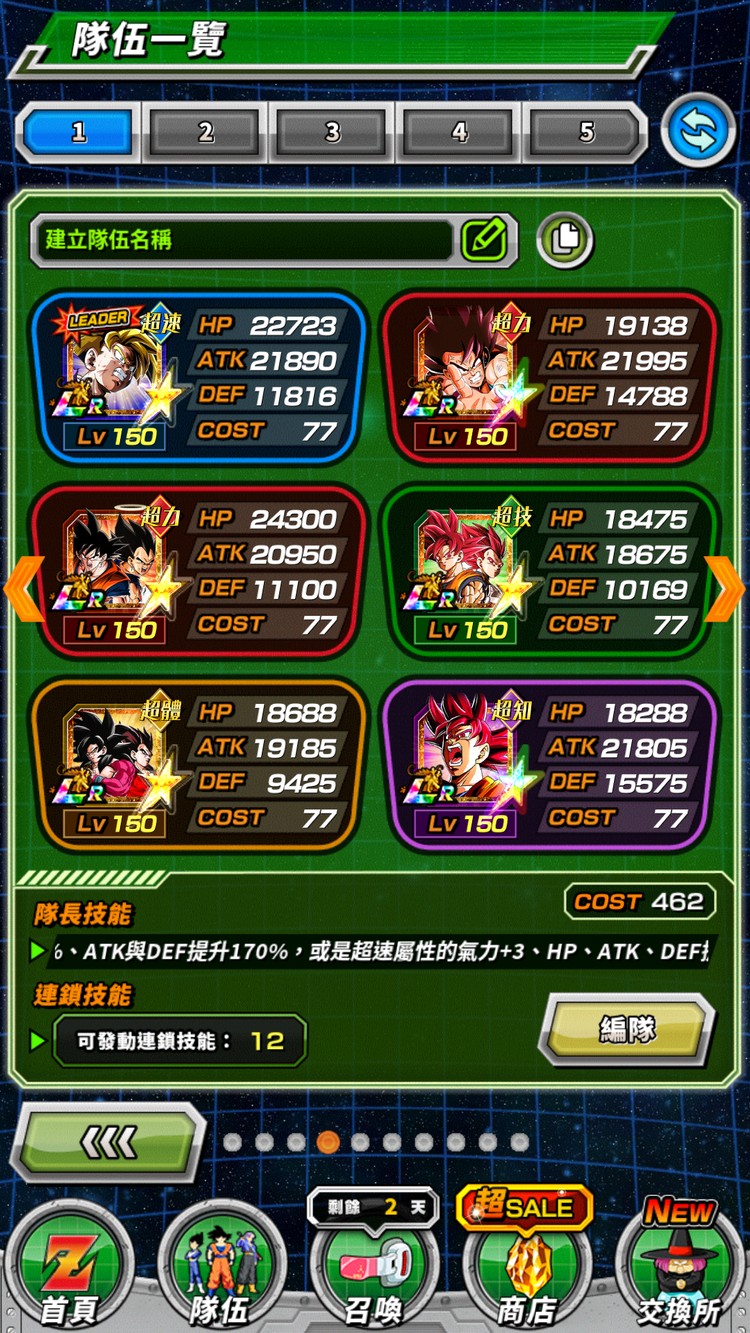Edit the team name with pencil icon
This screenshot has width=750, height=1333.
[x=485, y=239]
